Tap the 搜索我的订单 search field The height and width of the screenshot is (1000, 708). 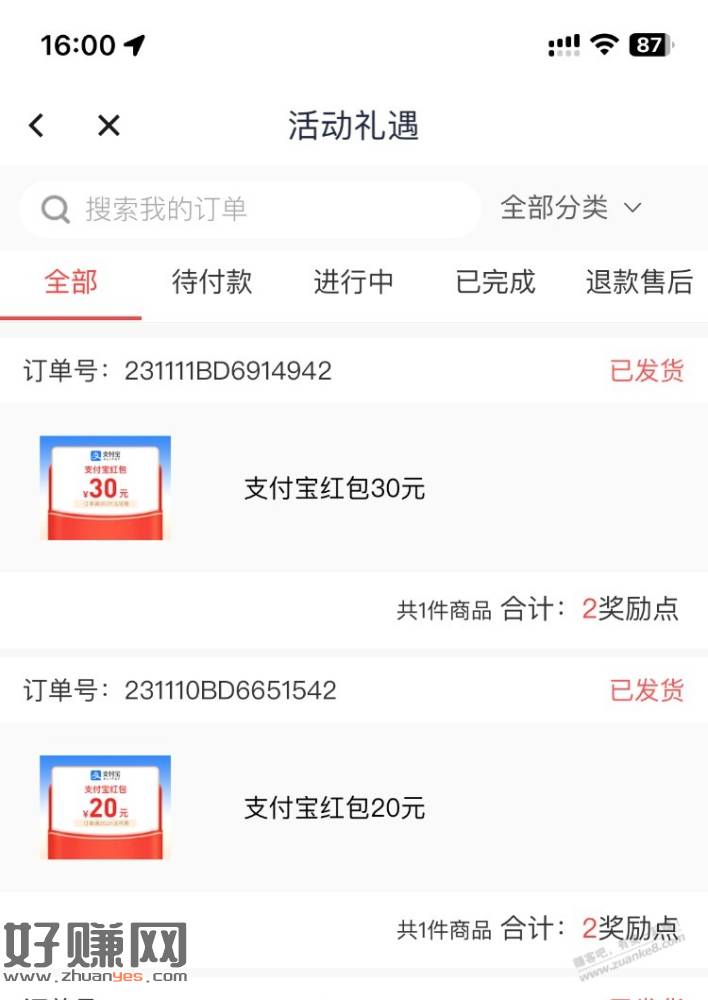pyautogui.click(x=250, y=209)
